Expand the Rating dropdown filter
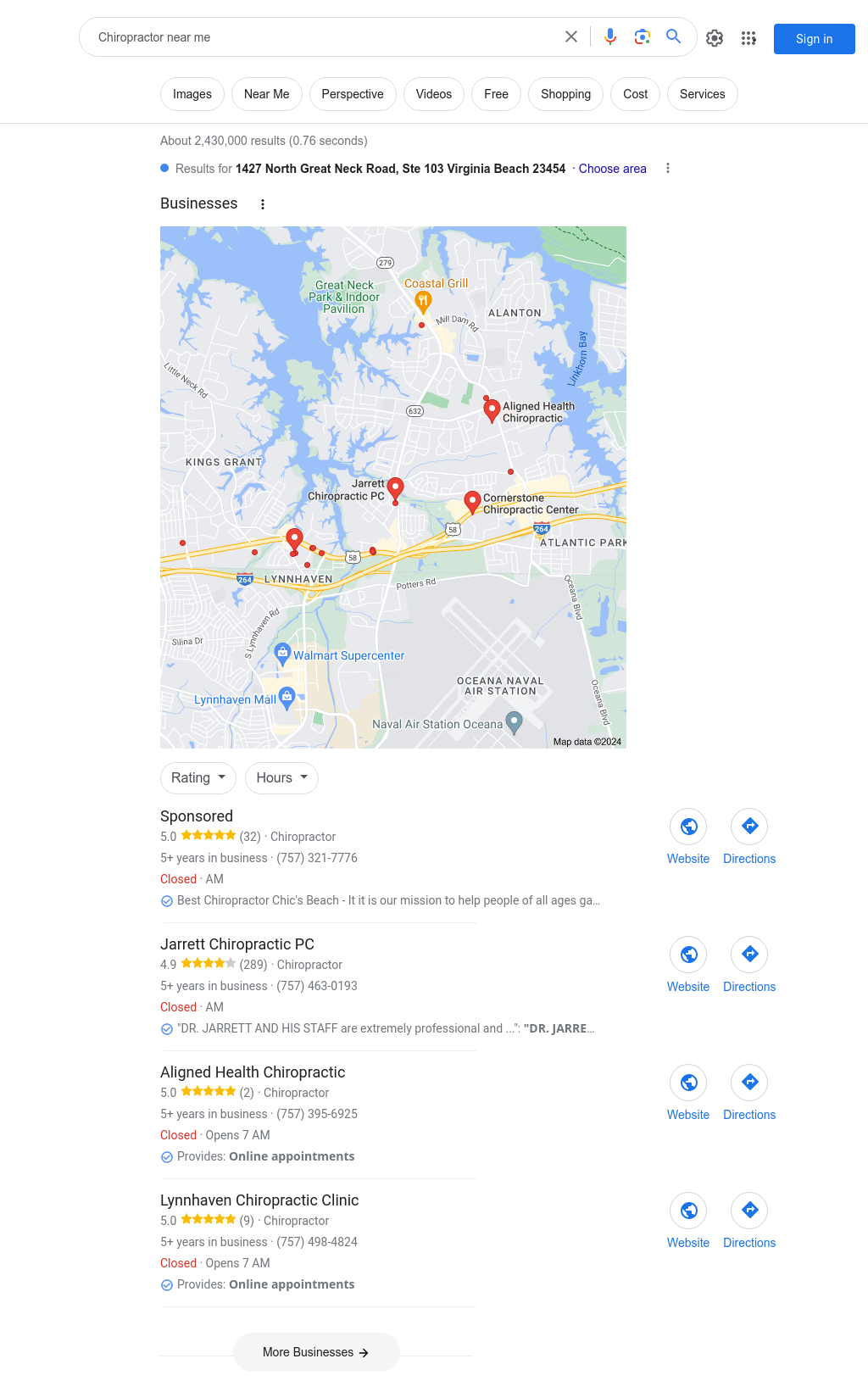The width and height of the screenshot is (868, 1392). 198,778
